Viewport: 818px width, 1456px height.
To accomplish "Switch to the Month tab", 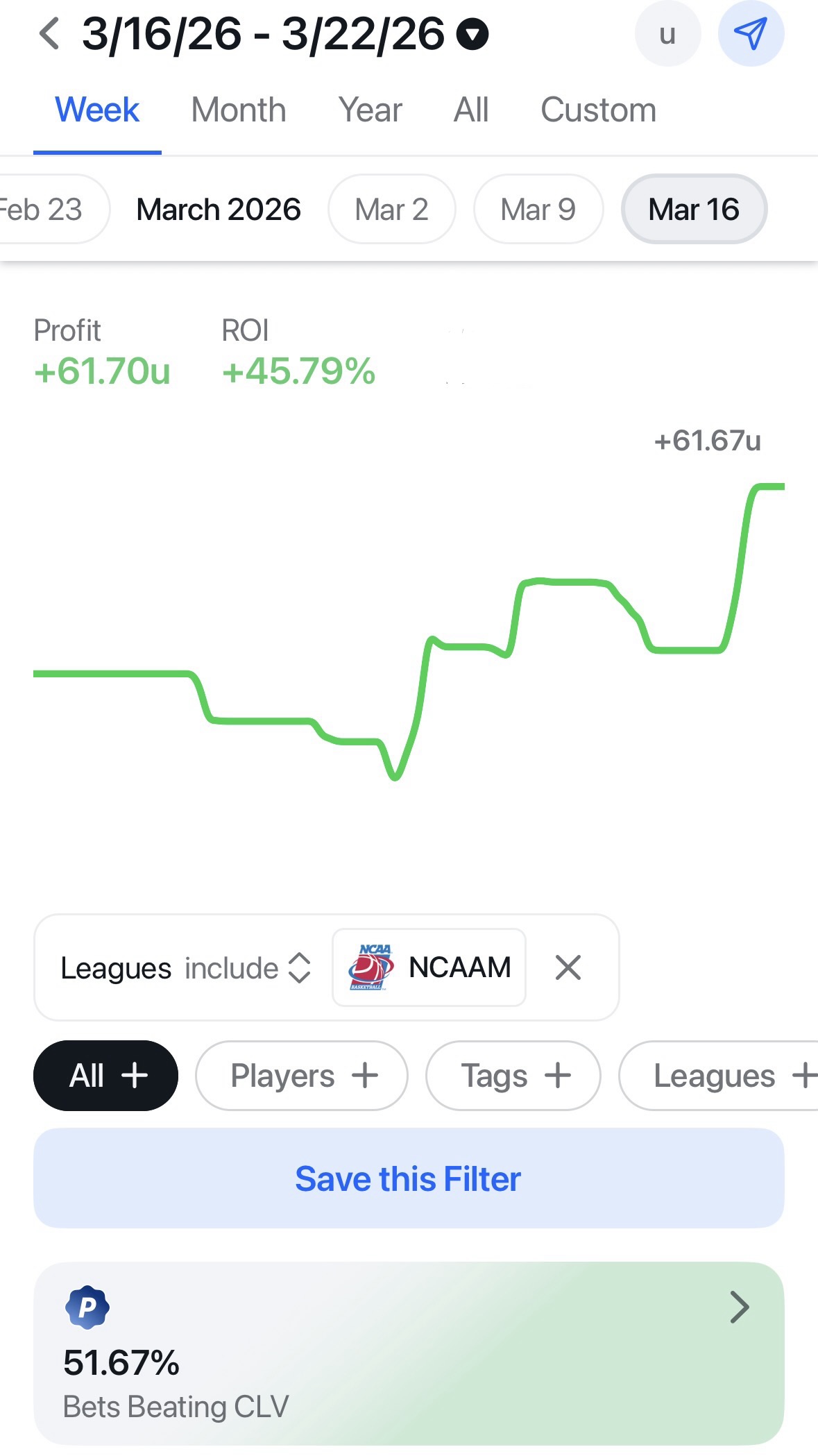I will 238,110.
